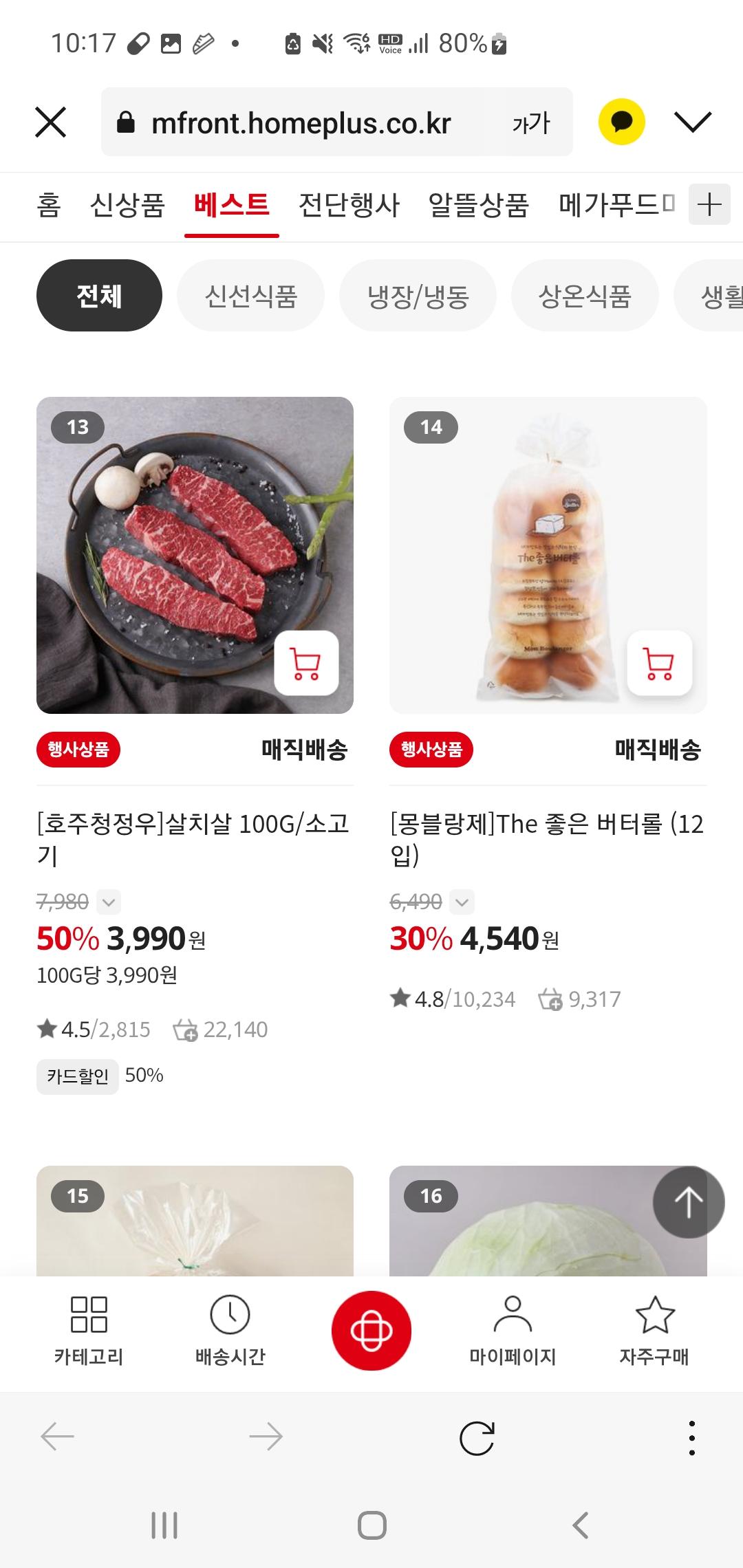Viewport: 743px width, 1568px height.
Task: Go to the 알뜰상품 tab
Action: tap(478, 205)
